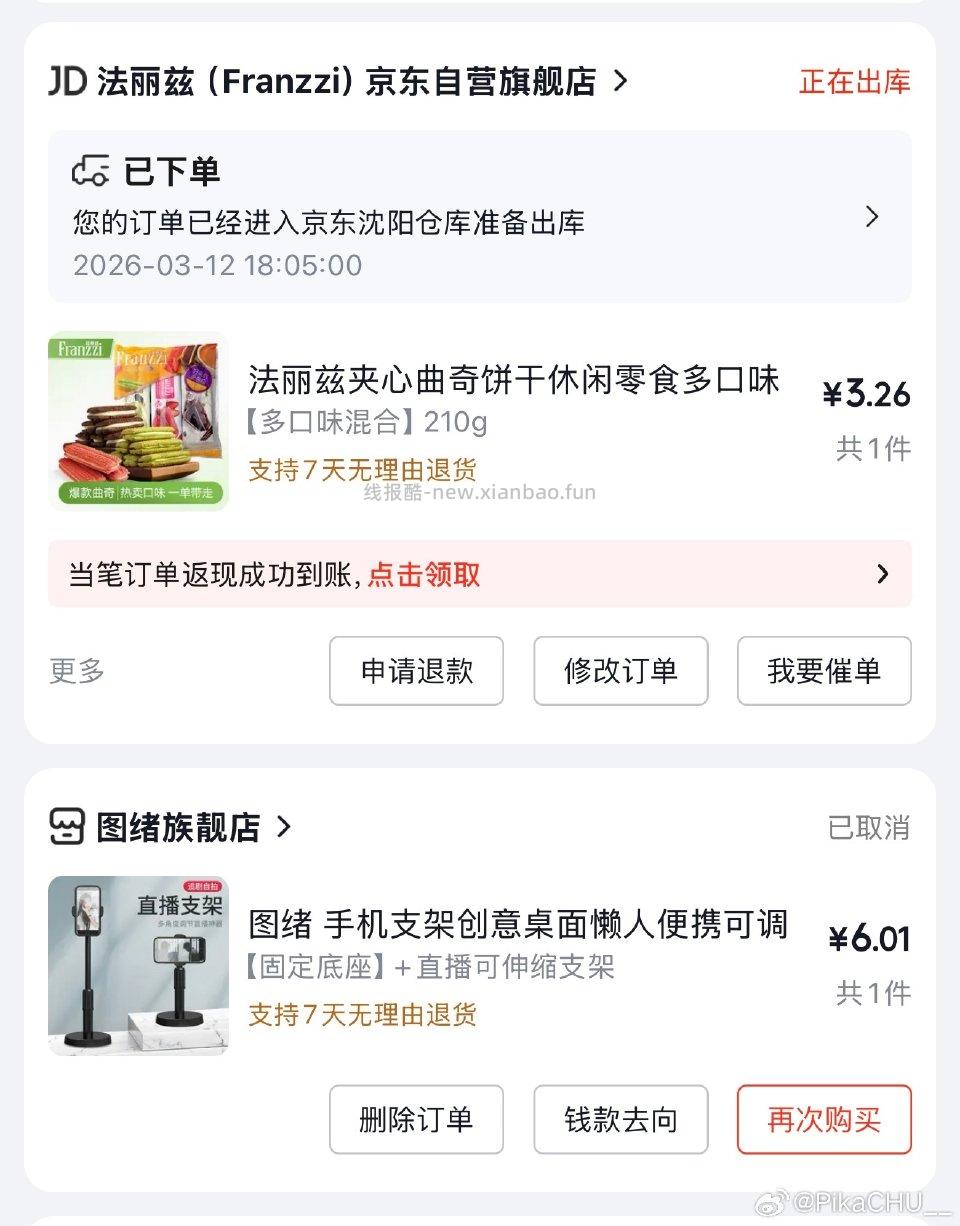The image size is (960, 1226).
Task: Open the cashback banner chevron
Action: pos(881,574)
